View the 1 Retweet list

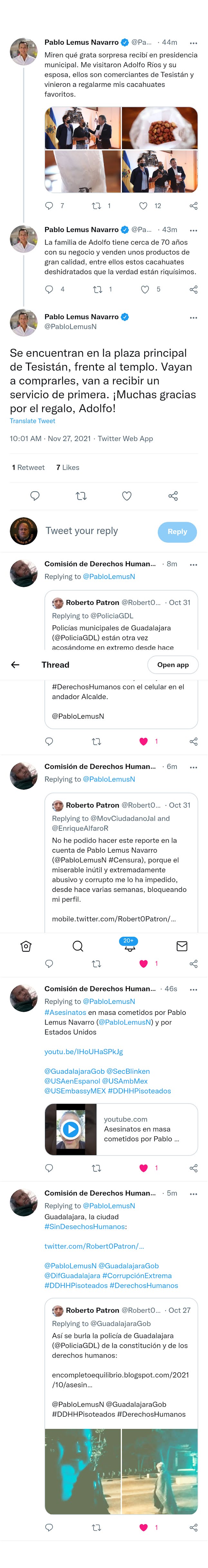click(29, 467)
